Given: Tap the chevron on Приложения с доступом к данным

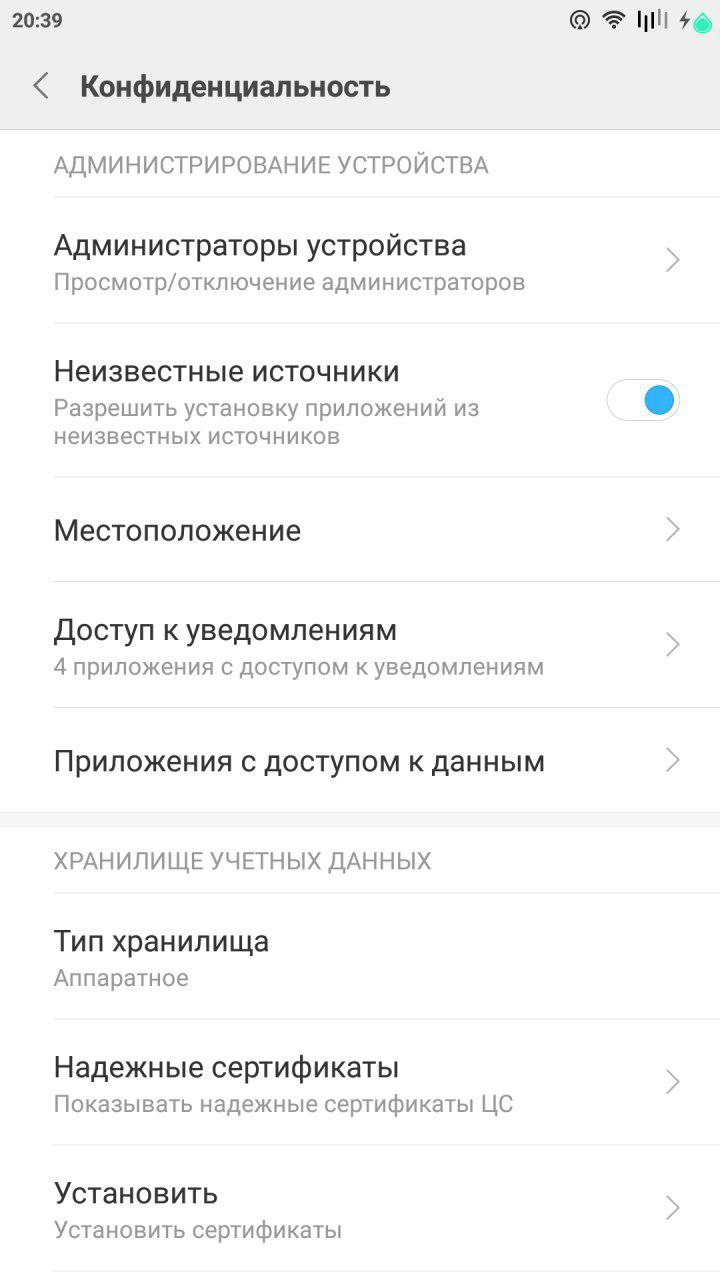Looking at the screenshot, I should (672, 760).
